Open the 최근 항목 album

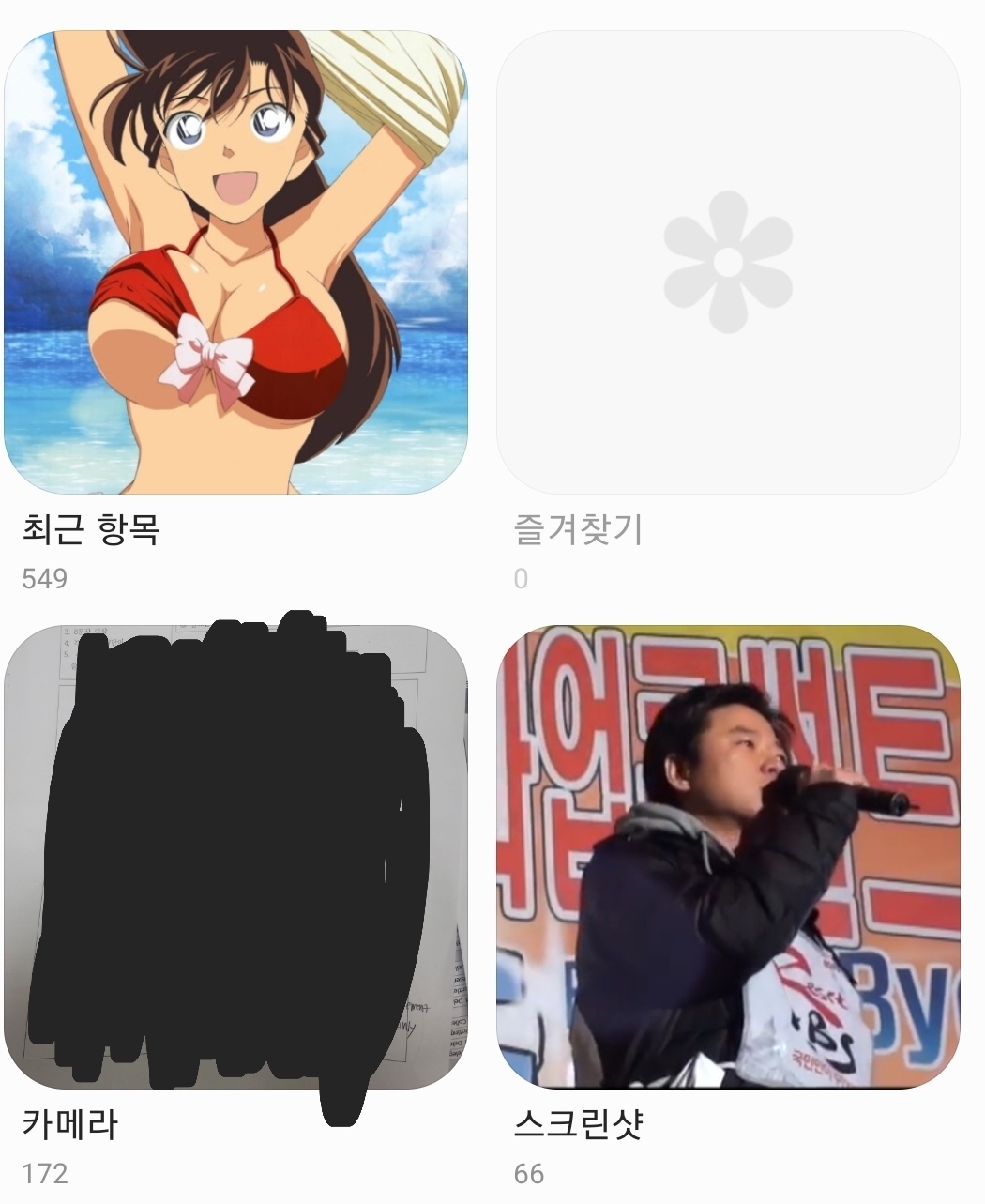[236, 263]
